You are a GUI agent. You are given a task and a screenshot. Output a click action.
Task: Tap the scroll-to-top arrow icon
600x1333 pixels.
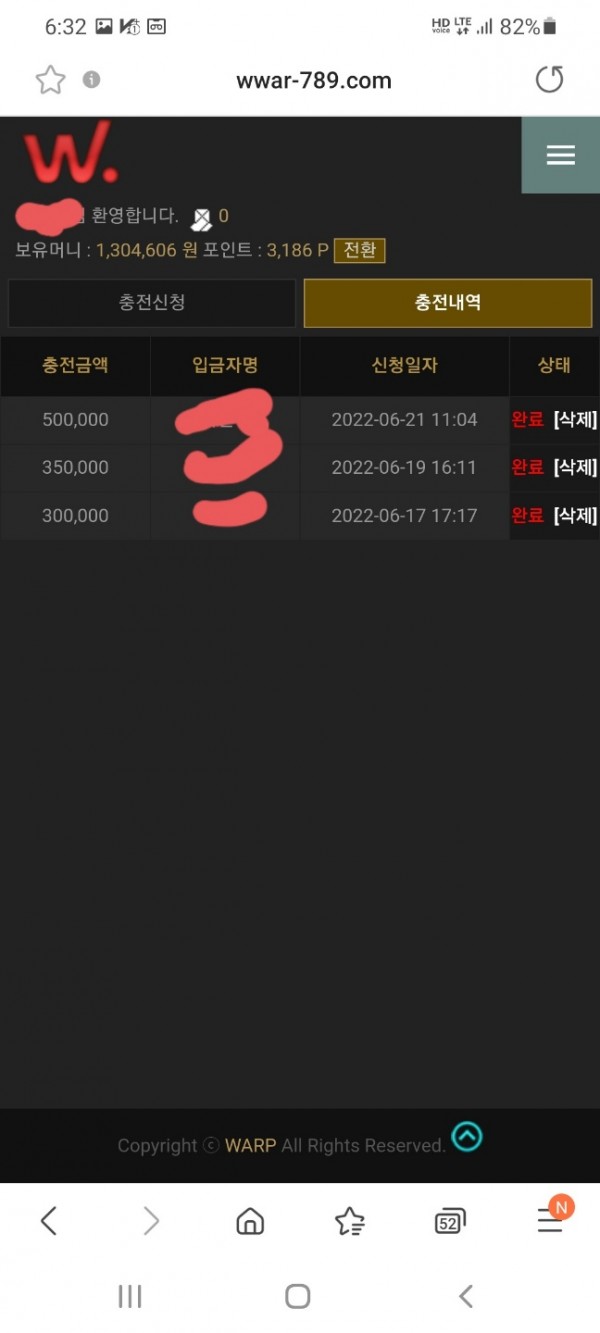point(467,1137)
